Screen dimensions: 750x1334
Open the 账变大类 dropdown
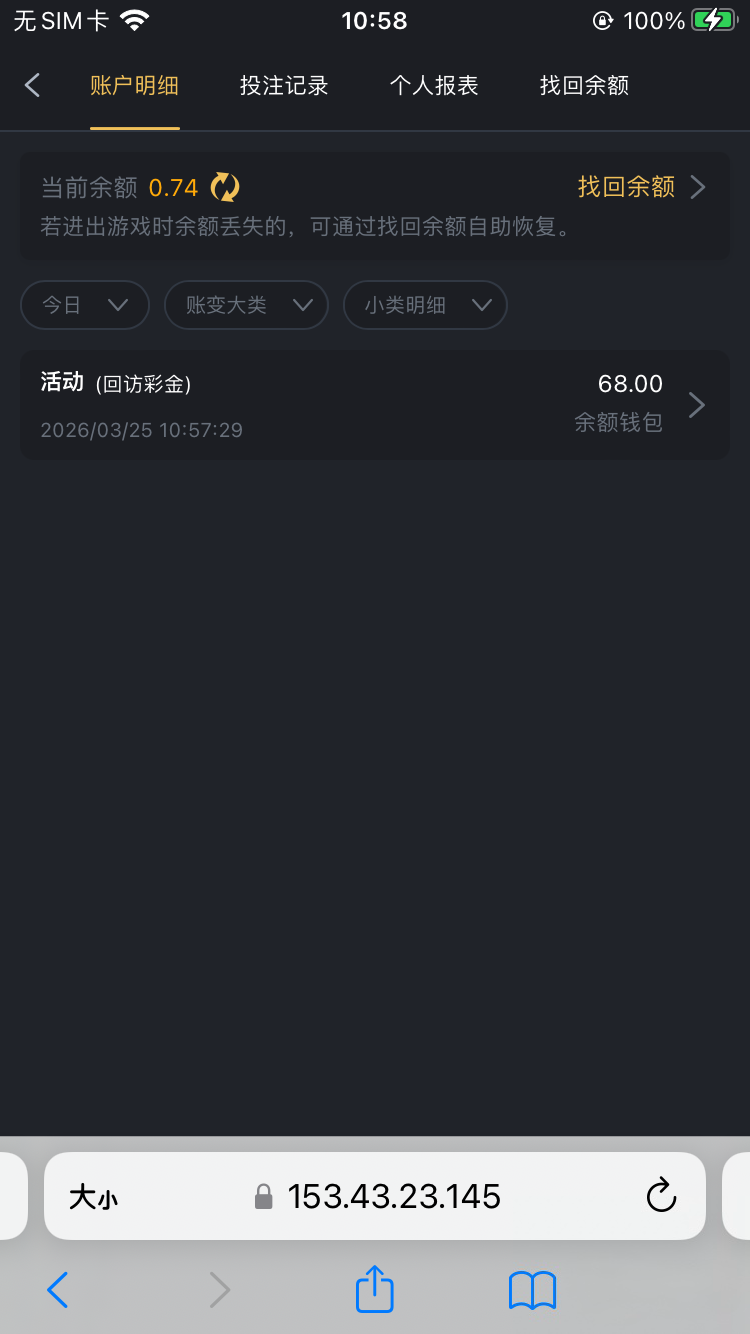point(246,305)
